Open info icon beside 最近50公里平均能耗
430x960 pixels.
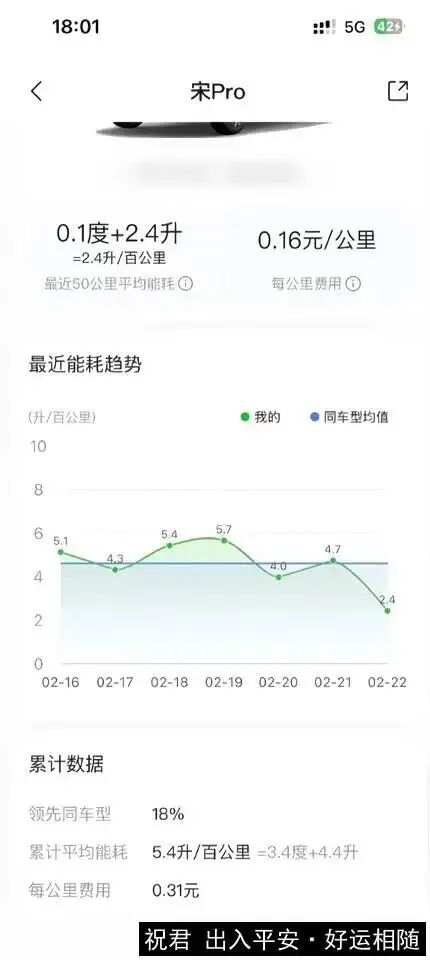point(186,284)
